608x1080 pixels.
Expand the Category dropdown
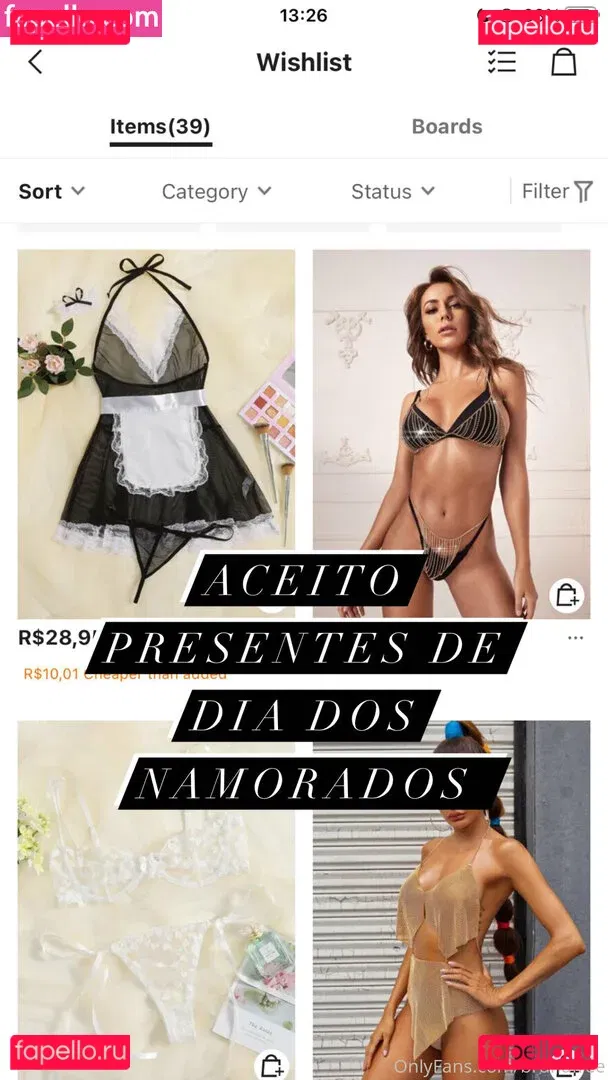pyautogui.click(x=216, y=191)
